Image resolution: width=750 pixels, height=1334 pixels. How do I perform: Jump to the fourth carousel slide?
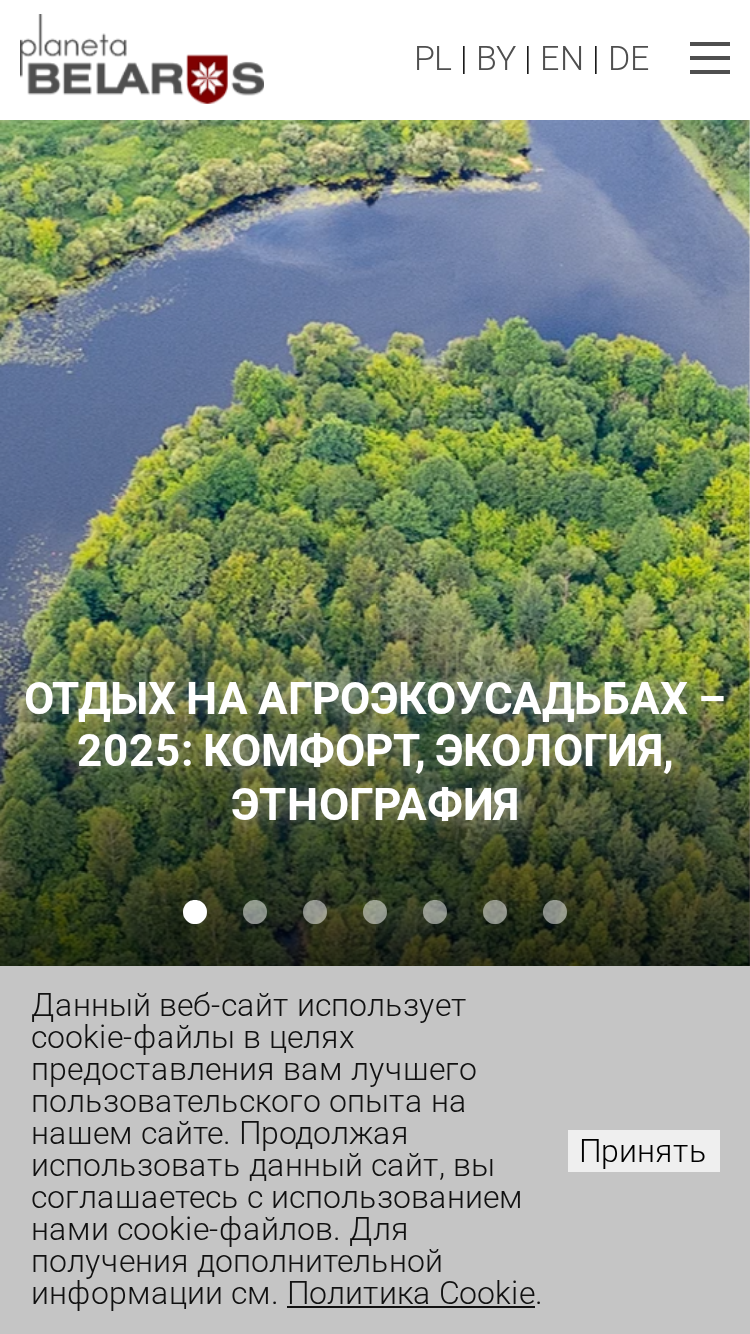pos(375,912)
